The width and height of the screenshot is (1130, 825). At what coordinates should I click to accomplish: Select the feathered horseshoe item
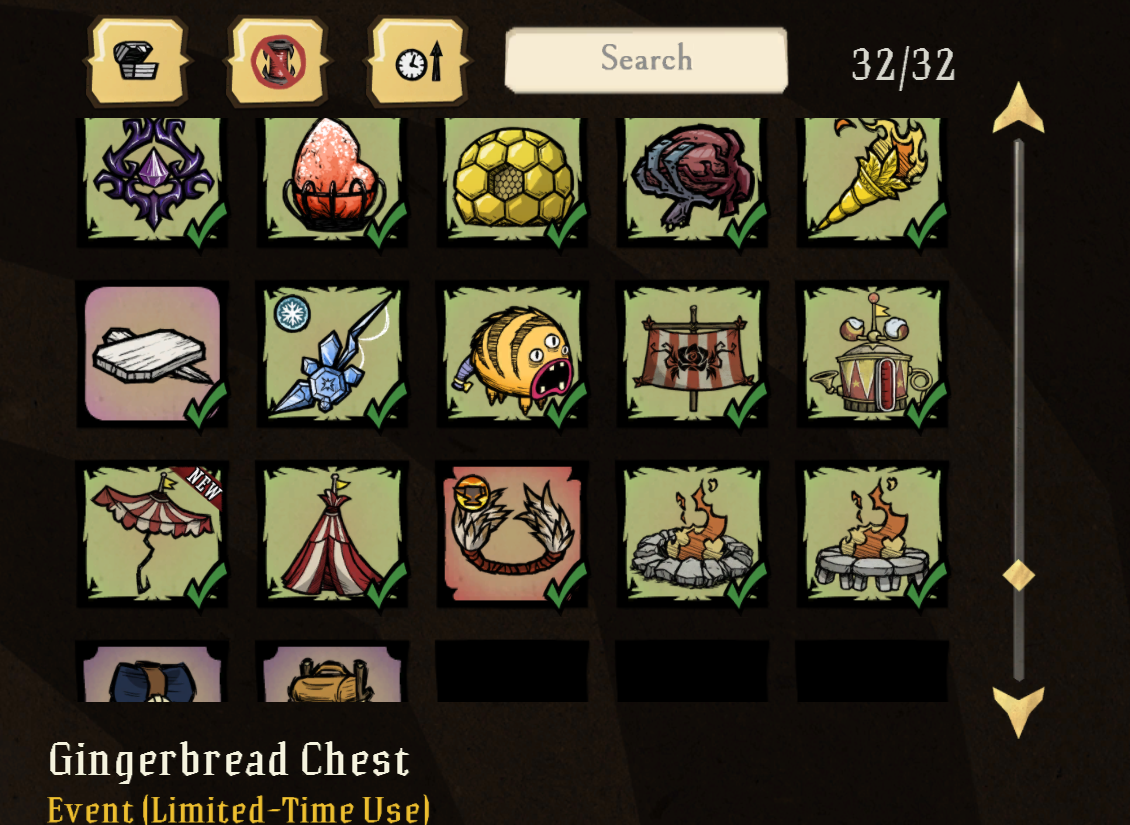(512, 535)
